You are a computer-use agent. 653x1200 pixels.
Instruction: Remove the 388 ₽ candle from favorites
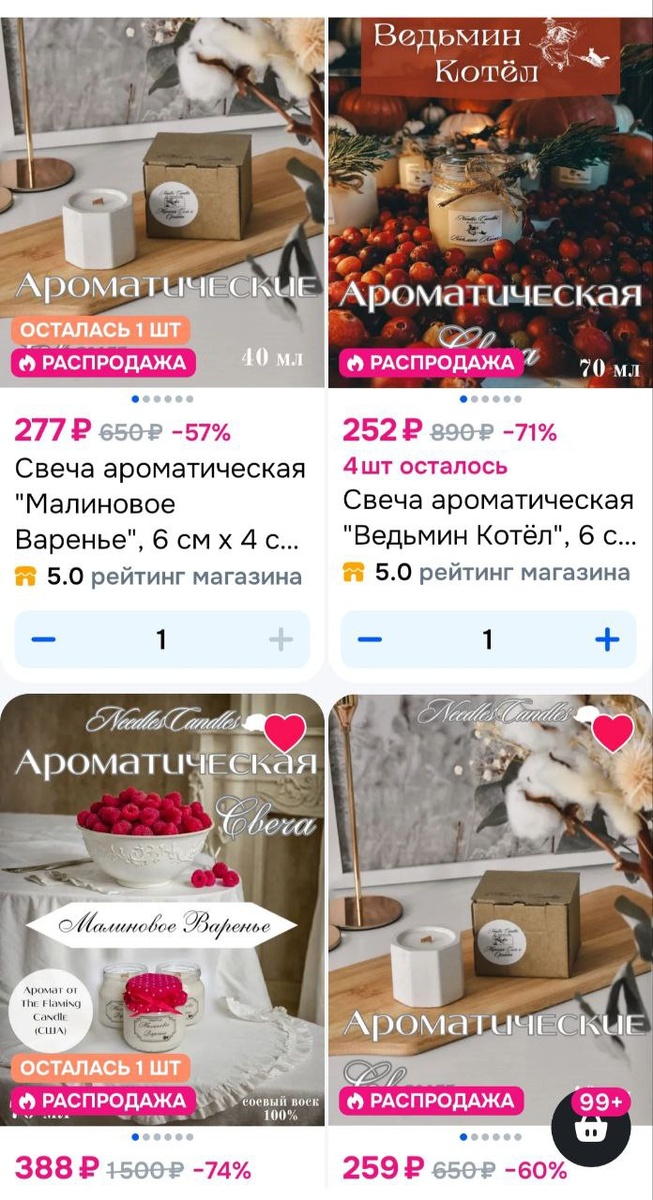(287, 733)
